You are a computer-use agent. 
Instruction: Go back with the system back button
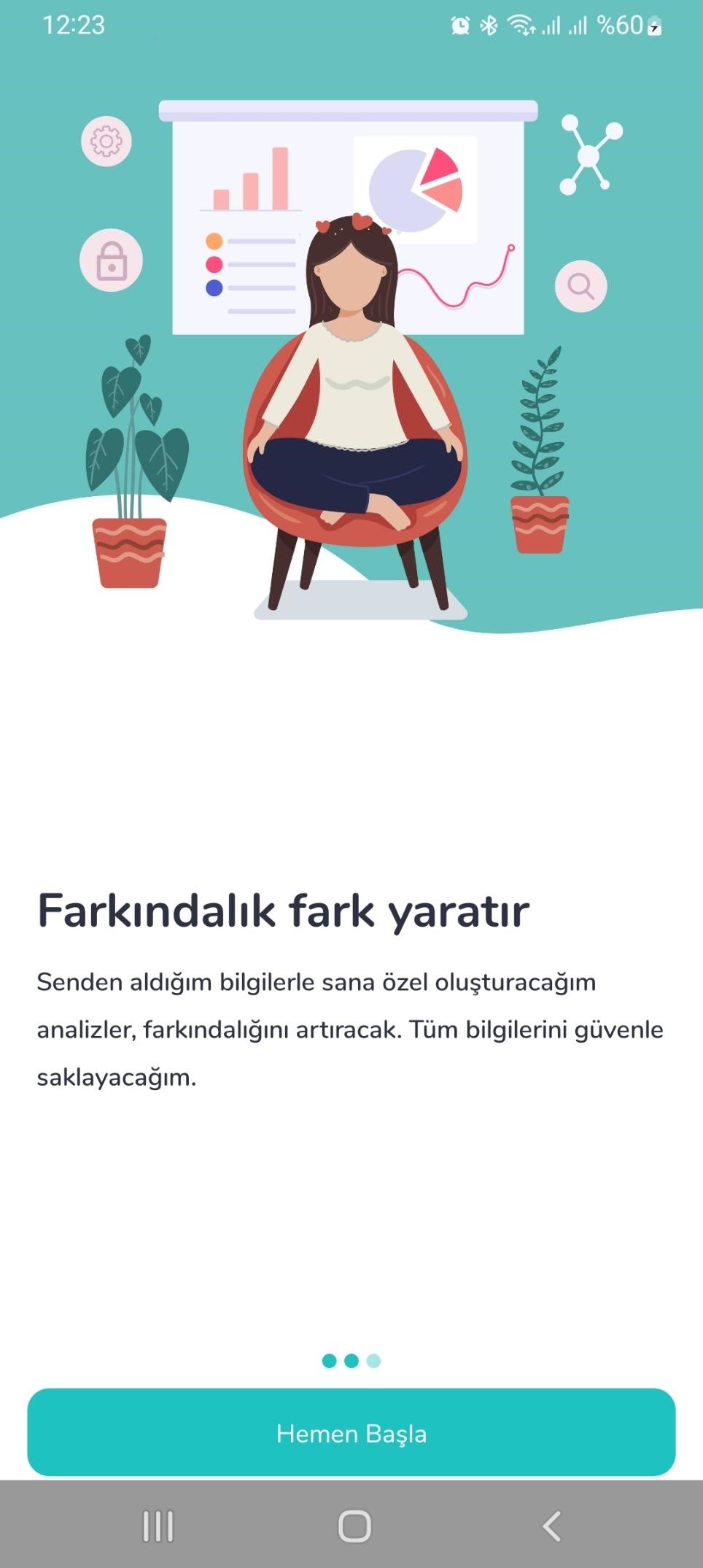[x=551, y=1526]
